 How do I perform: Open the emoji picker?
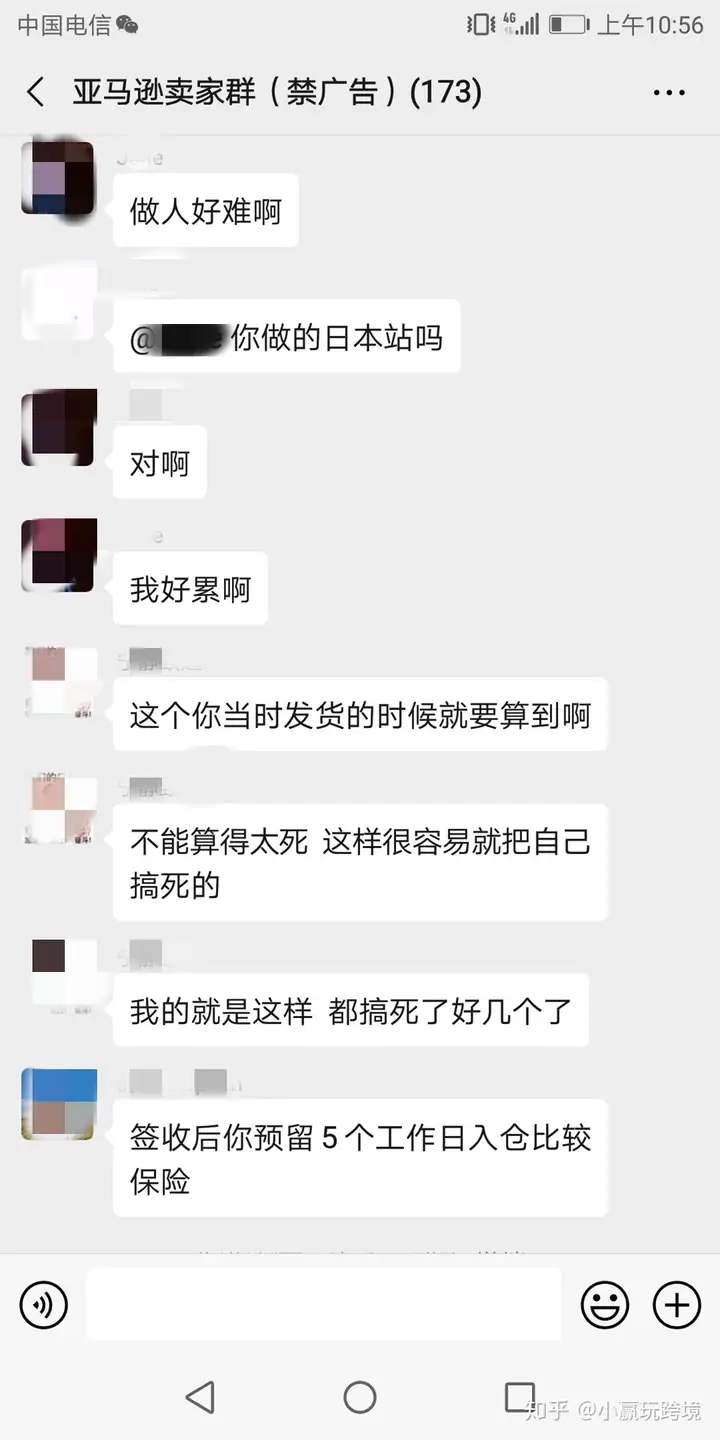(x=605, y=1305)
